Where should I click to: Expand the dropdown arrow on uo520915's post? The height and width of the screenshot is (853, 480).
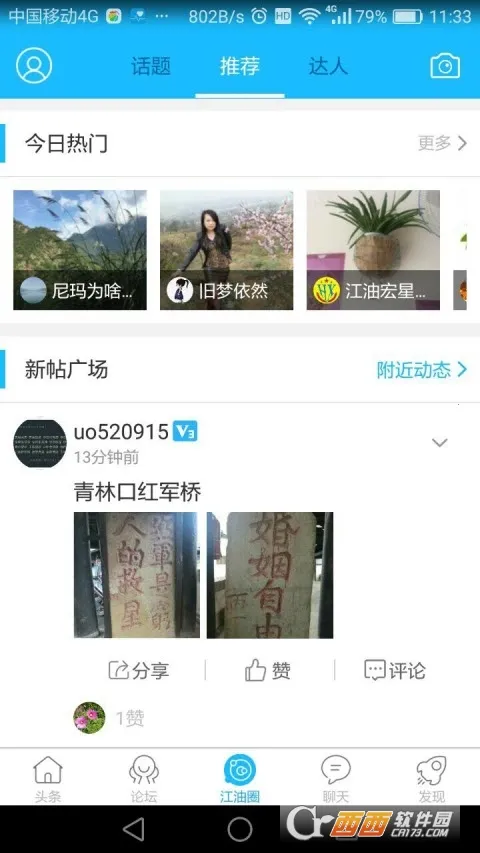(439, 443)
